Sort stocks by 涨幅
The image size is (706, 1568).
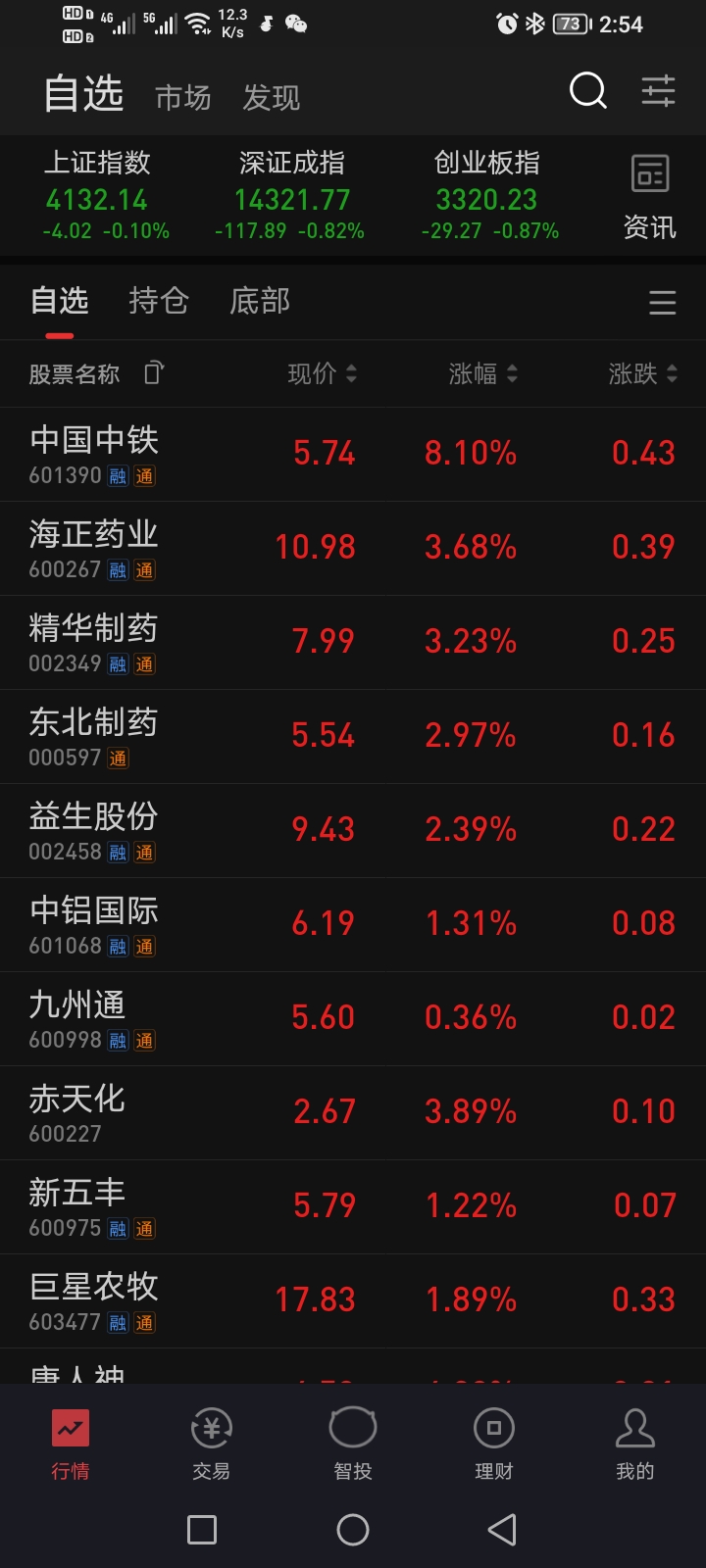pos(482,373)
